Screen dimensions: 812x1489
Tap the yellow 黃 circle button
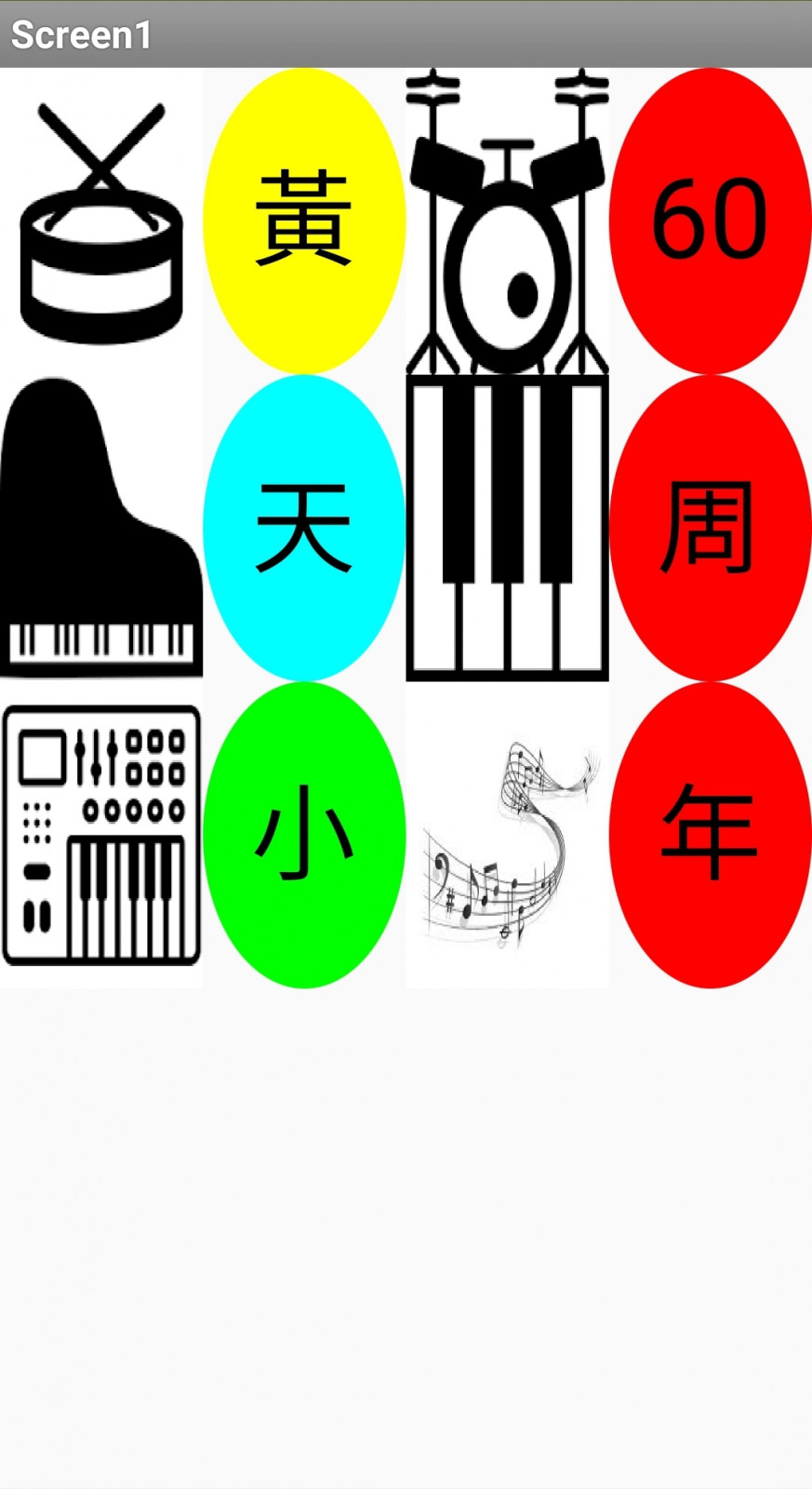[x=304, y=221]
